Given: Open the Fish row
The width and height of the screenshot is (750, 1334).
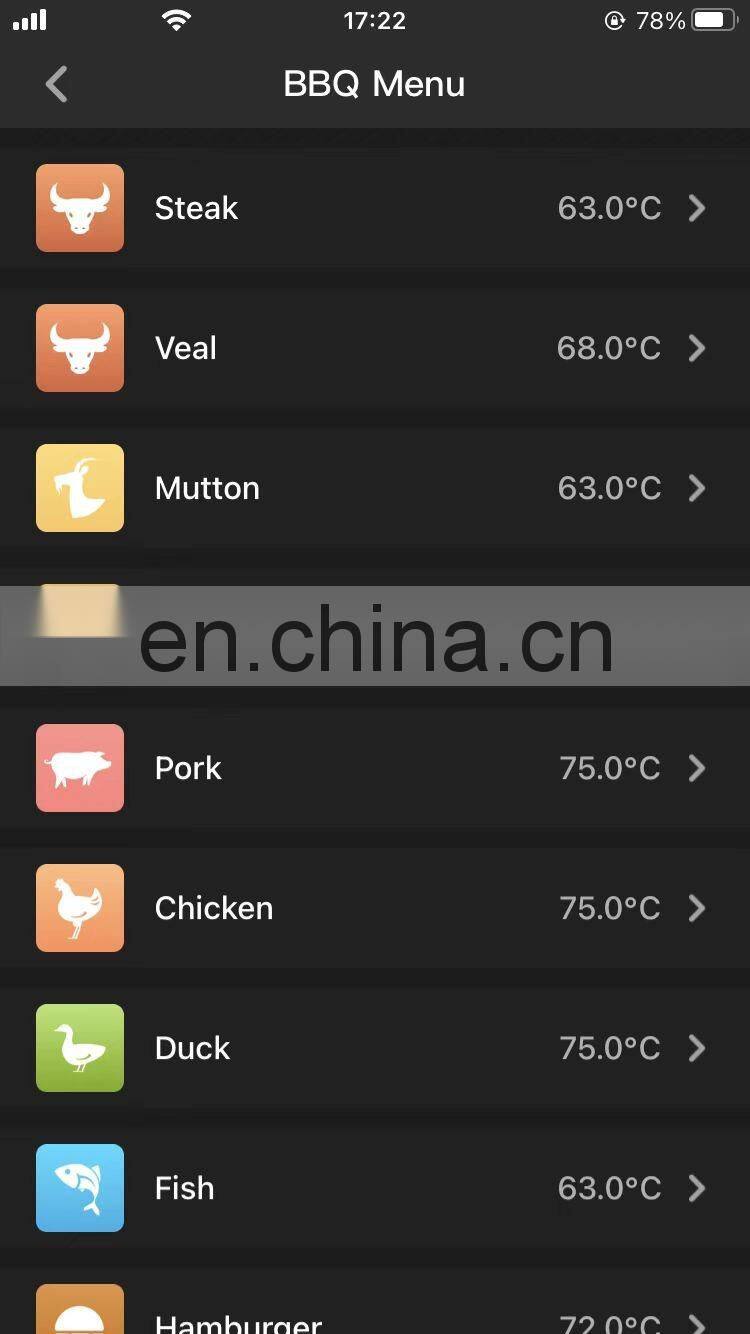Looking at the screenshot, I should click(x=374, y=1188).
